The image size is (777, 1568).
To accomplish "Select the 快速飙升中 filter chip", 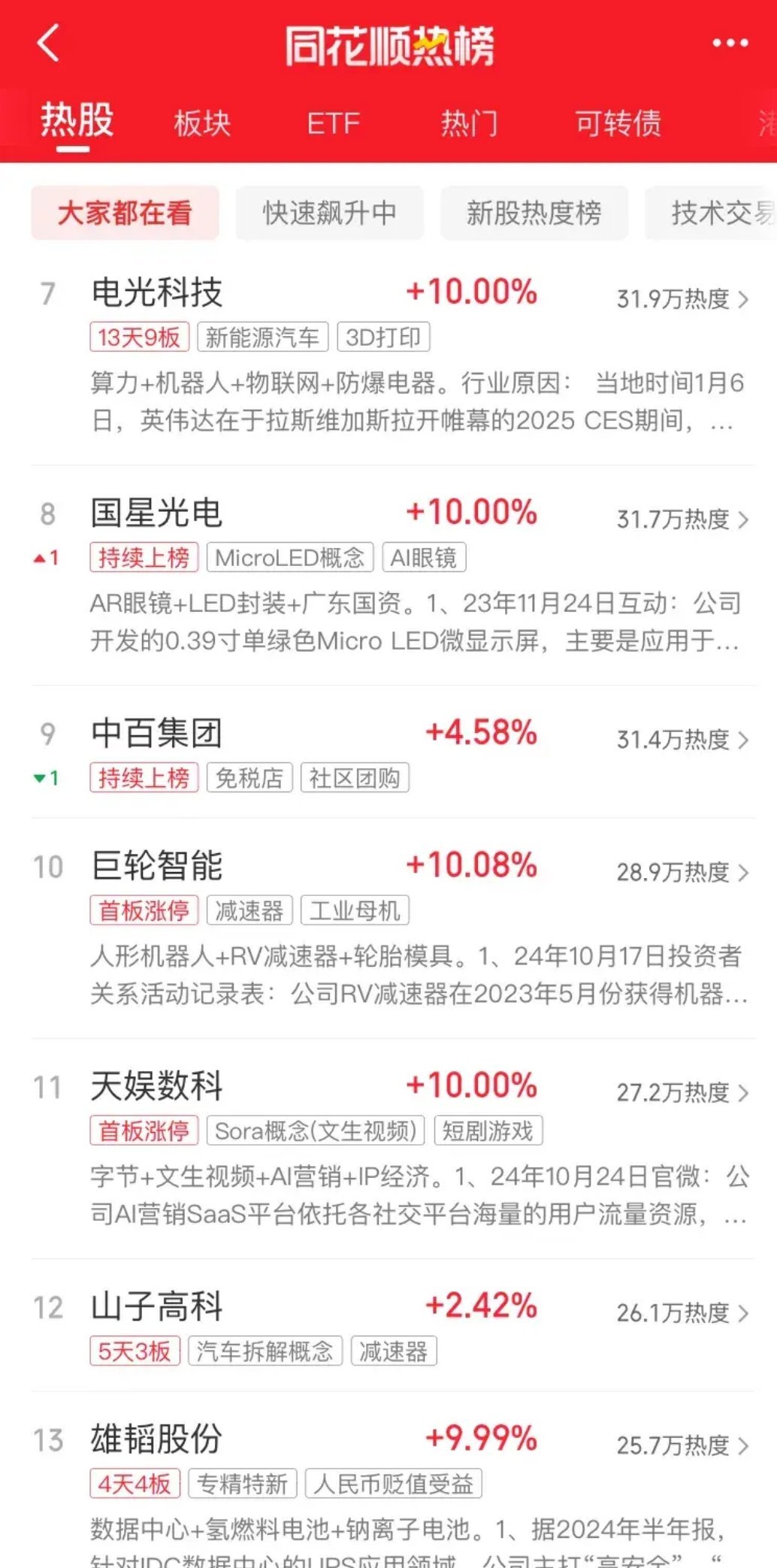I will tap(329, 213).
